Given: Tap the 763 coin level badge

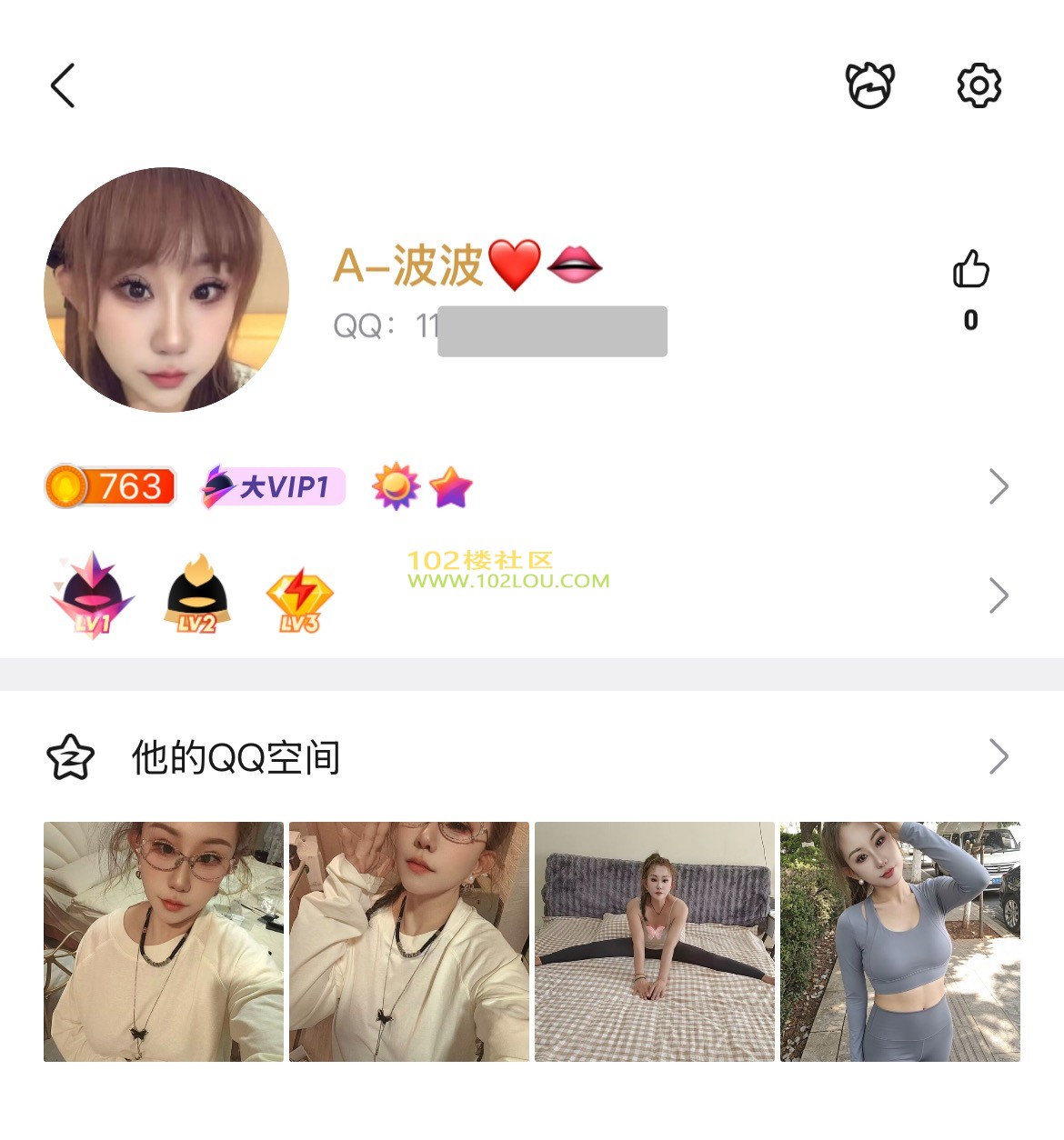Looking at the screenshot, I should [110, 487].
